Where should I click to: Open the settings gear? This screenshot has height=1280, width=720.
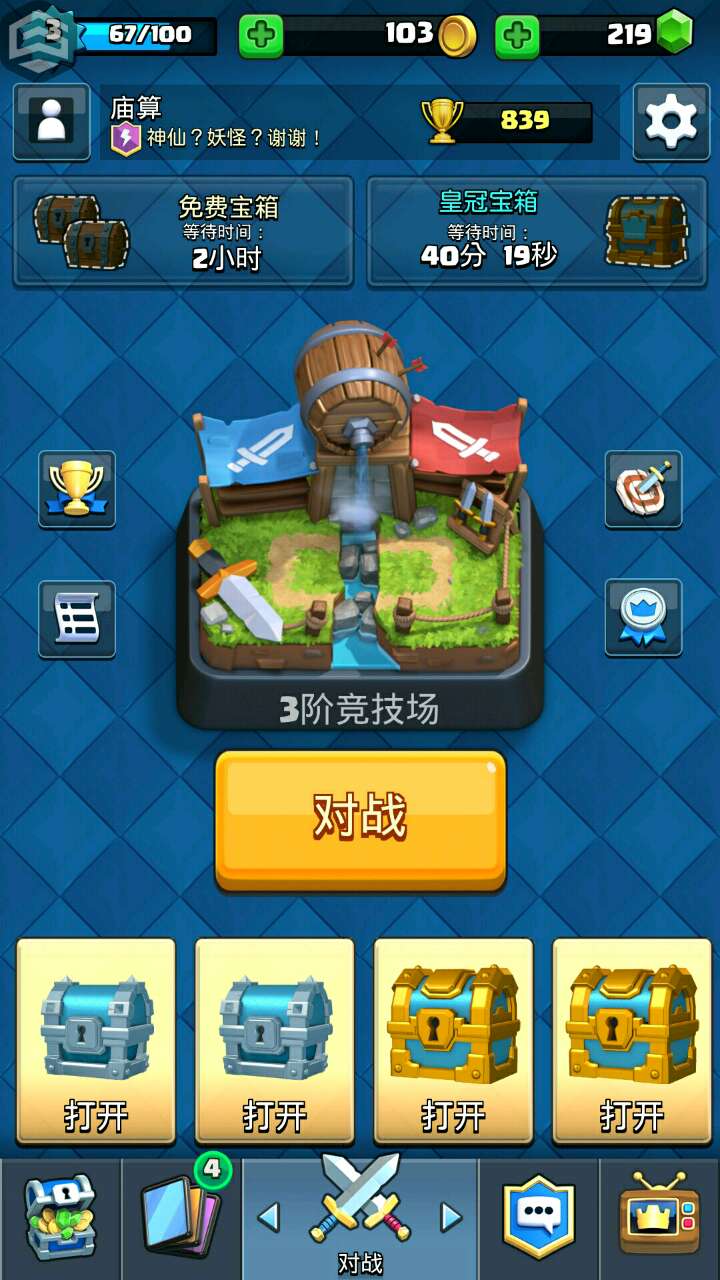tap(671, 122)
